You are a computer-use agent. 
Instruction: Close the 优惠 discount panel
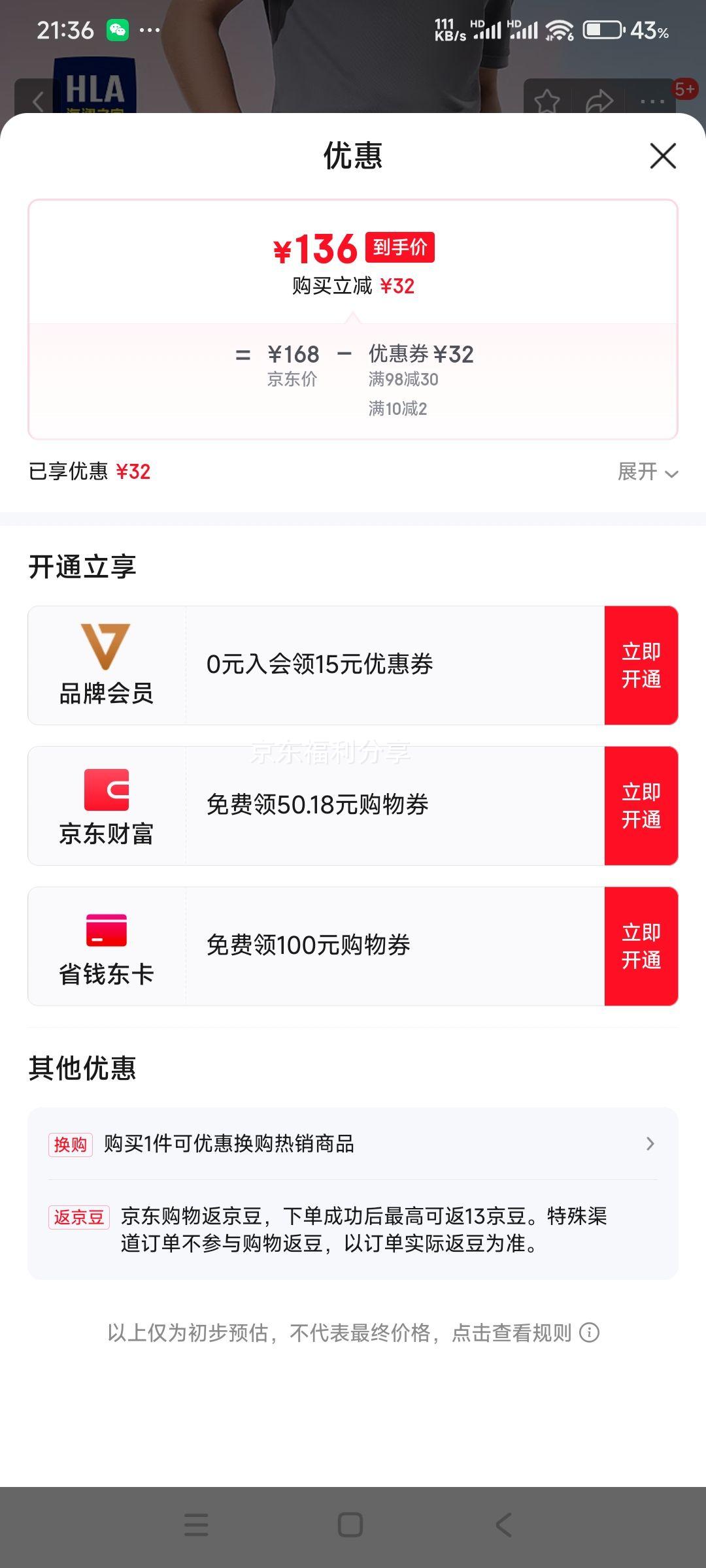coord(662,156)
